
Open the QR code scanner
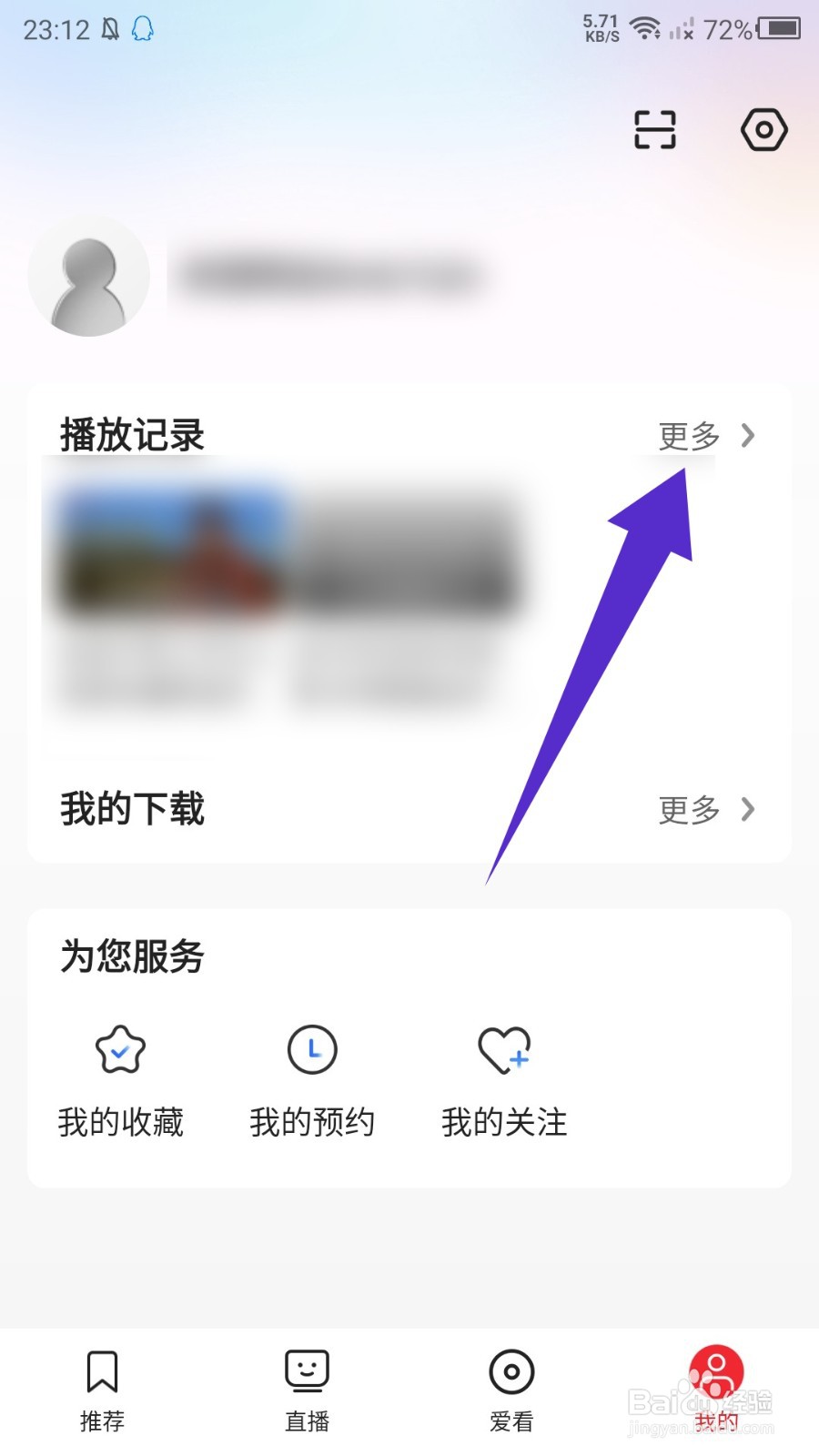653,129
